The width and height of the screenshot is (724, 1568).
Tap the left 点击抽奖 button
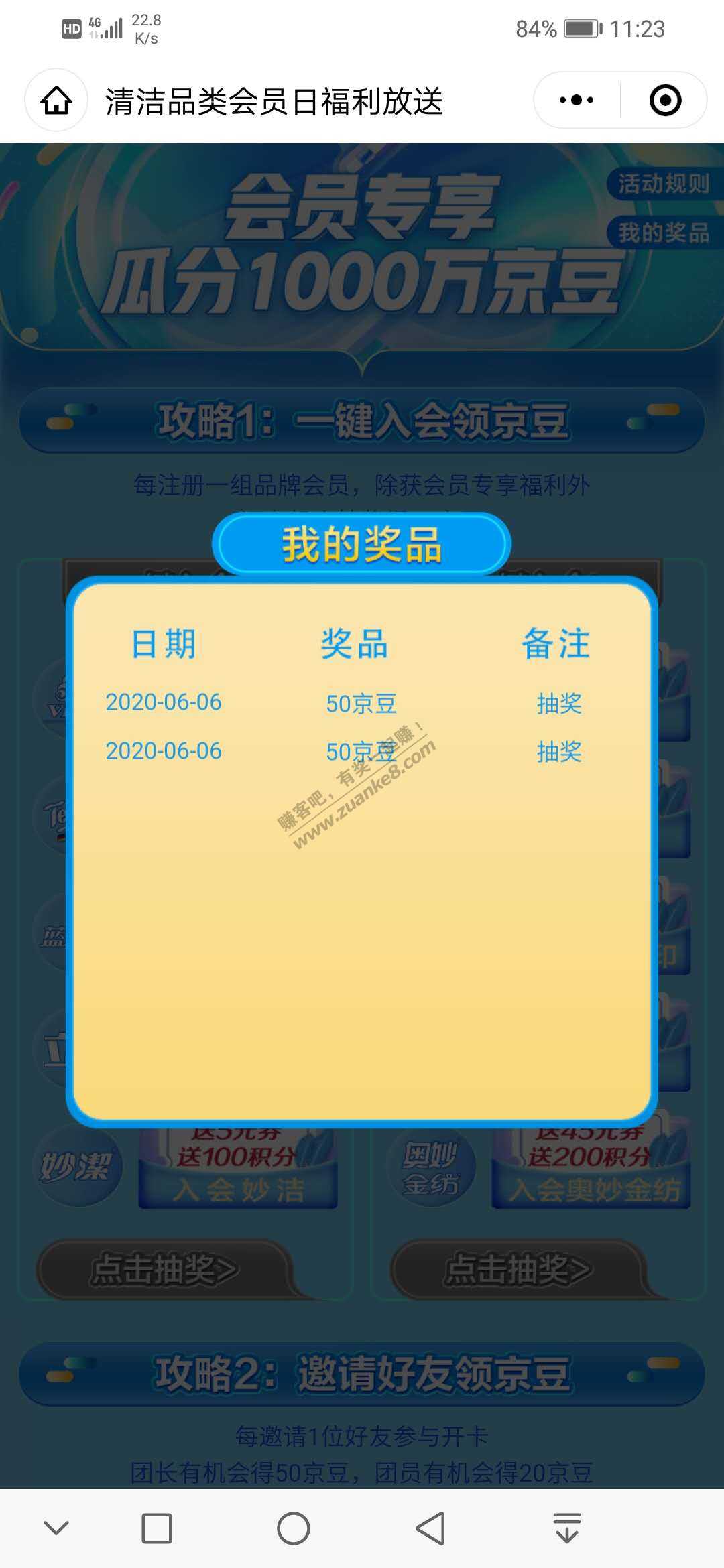pyautogui.click(x=164, y=1270)
